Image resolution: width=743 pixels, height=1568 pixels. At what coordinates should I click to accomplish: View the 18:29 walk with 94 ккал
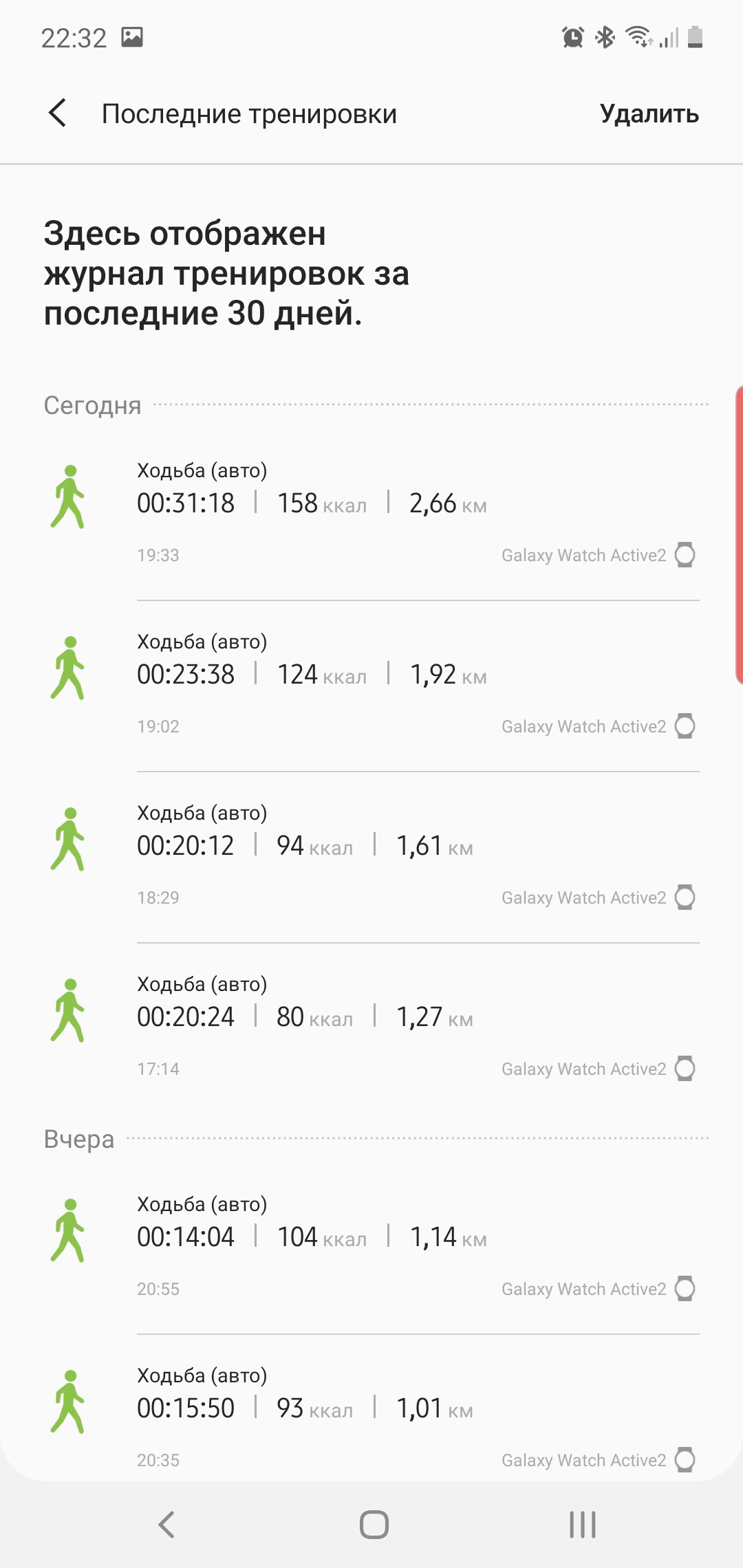pyautogui.click(x=371, y=855)
